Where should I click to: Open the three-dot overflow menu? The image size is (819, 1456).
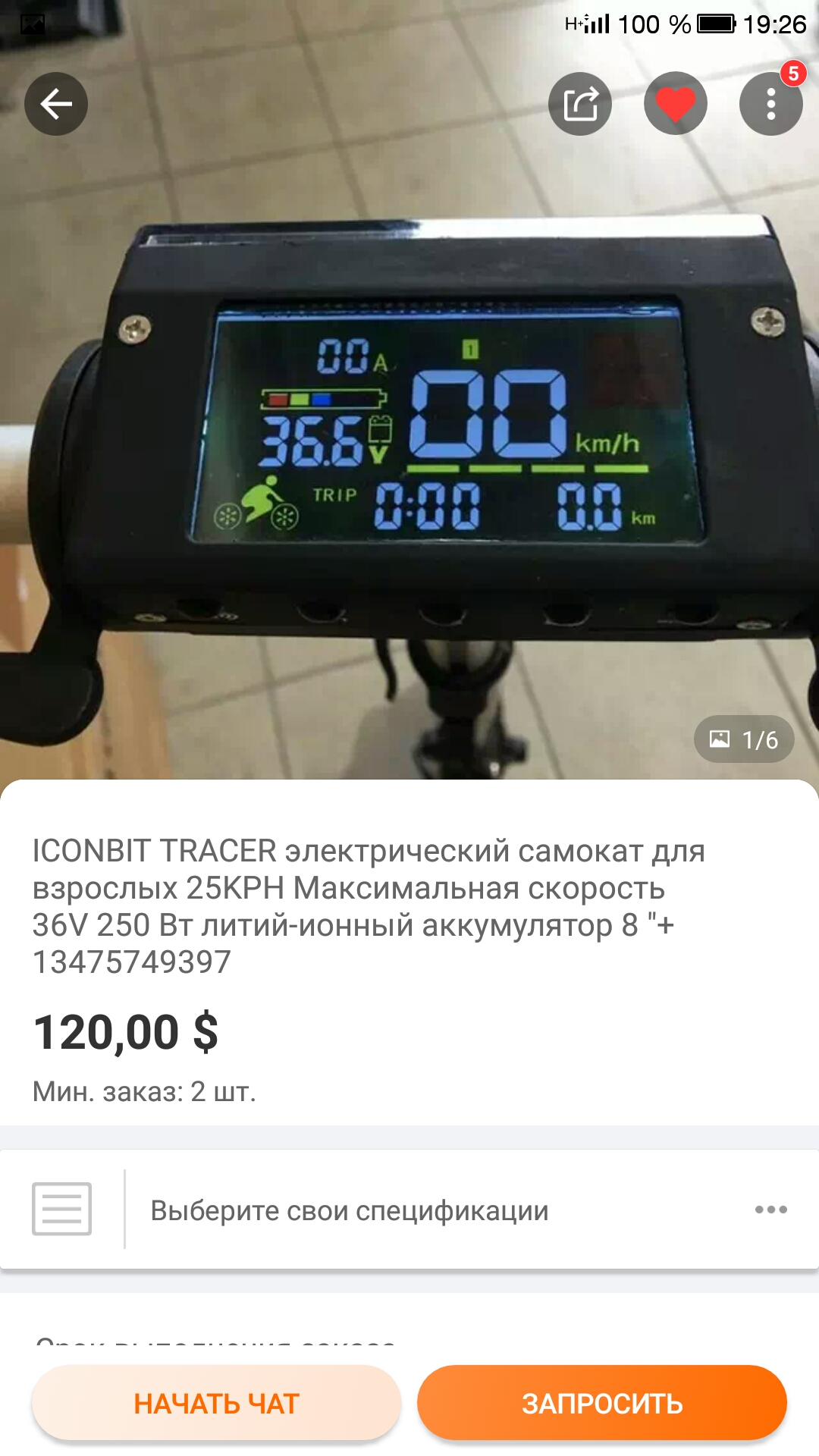771,104
